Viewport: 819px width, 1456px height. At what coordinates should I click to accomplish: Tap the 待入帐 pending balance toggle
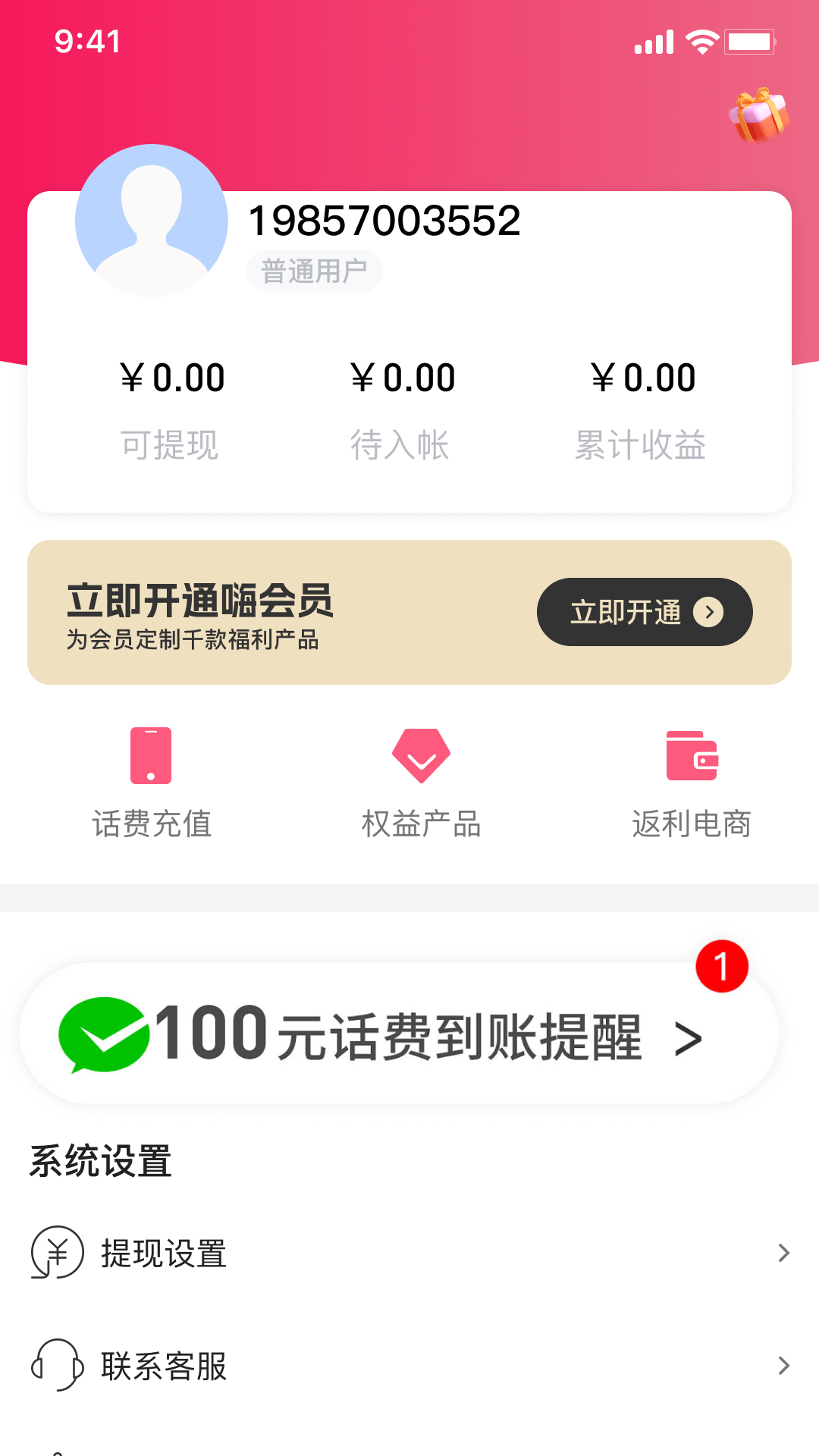coord(403,446)
